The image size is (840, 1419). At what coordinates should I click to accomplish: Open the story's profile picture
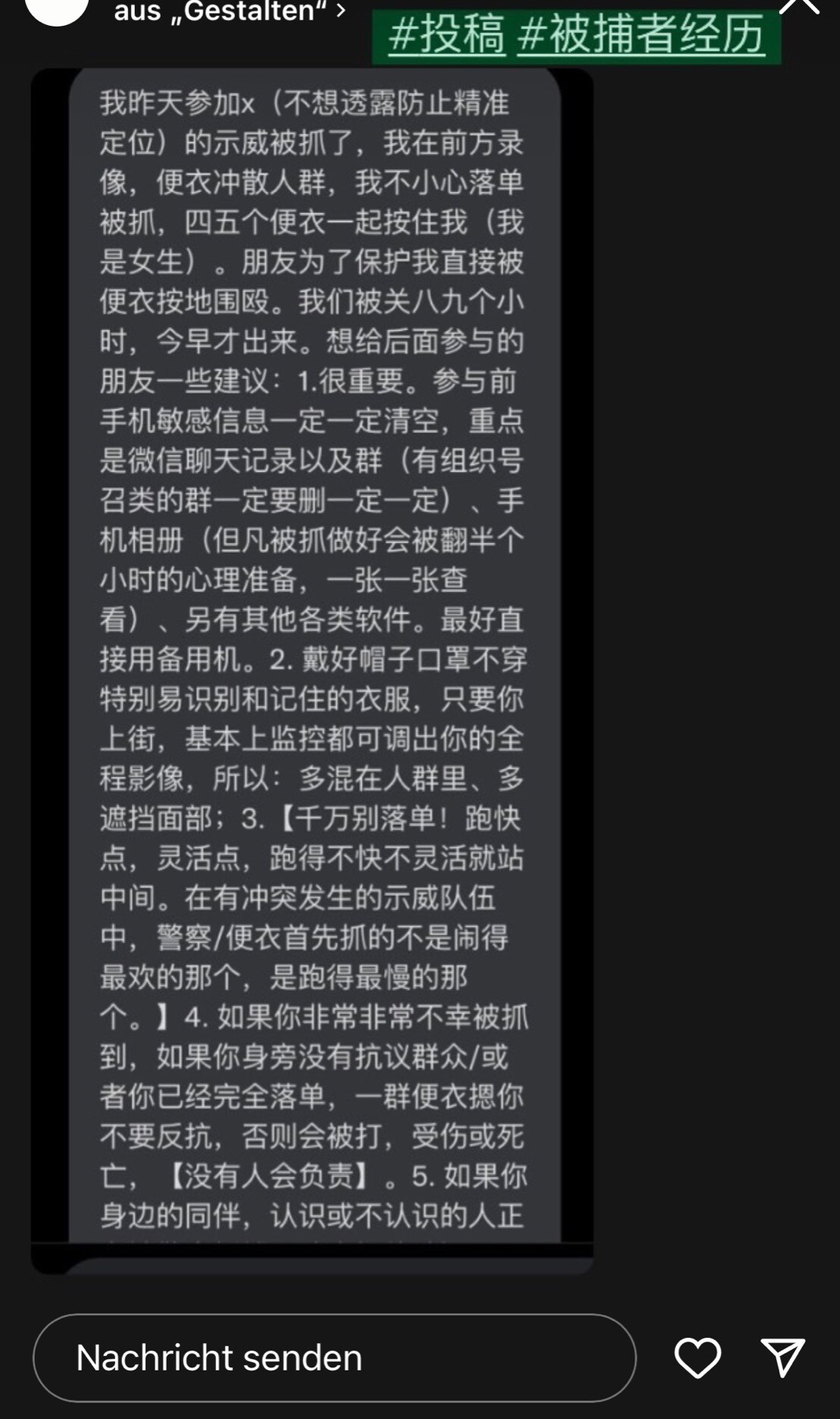click(x=57, y=9)
